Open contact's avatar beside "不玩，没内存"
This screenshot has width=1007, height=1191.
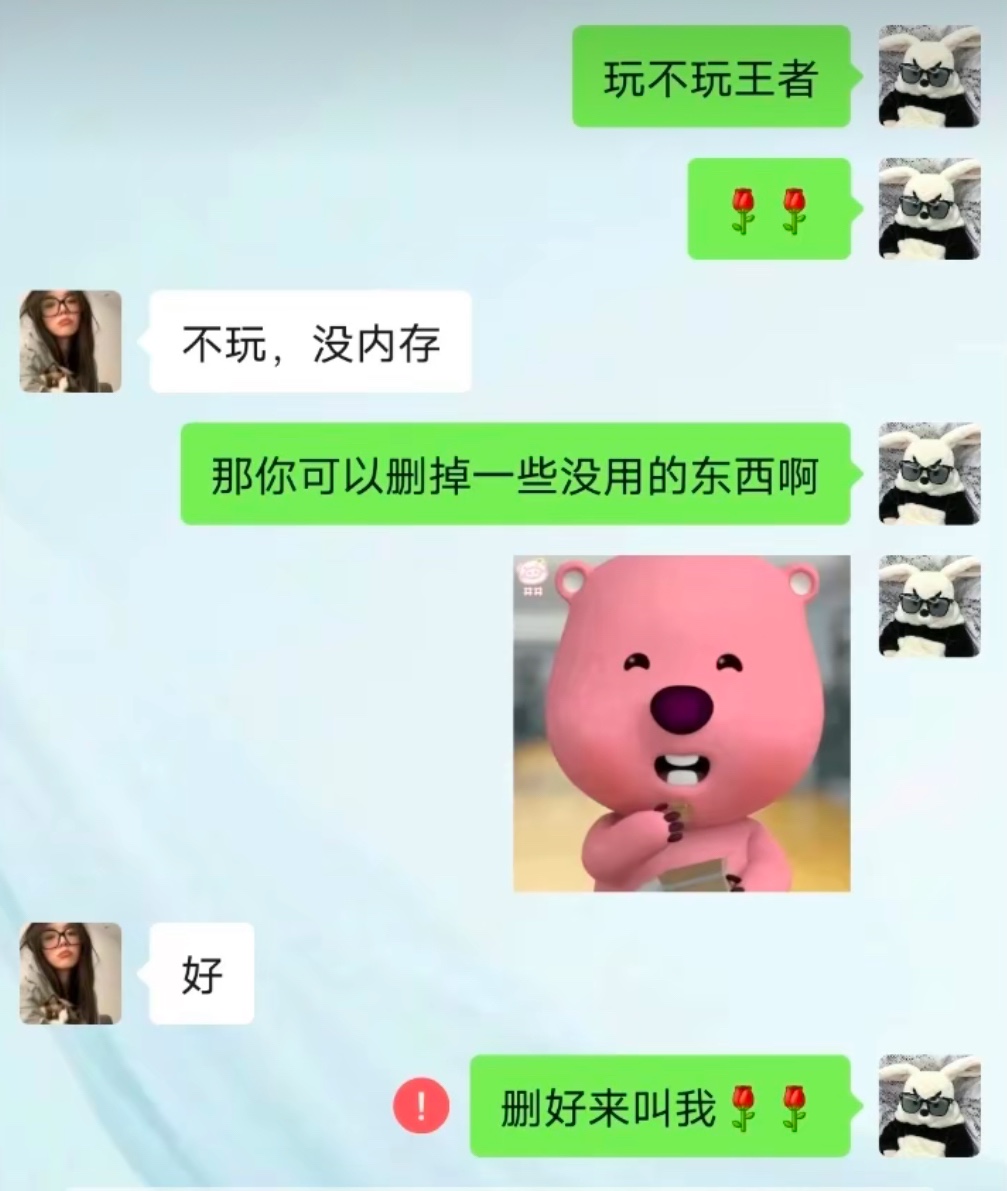[71, 341]
